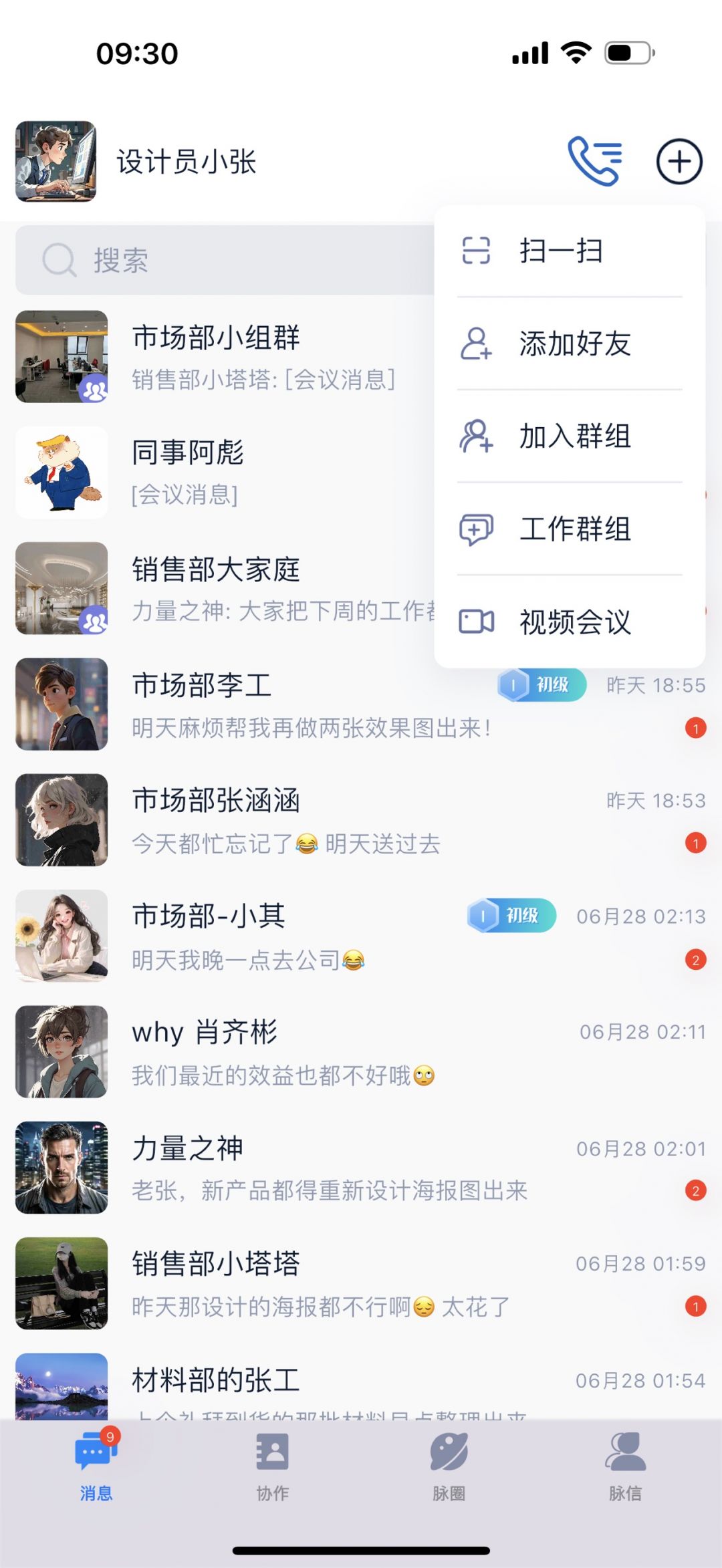
Task: Open 工作群组 from the menu
Action: (570, 529)
